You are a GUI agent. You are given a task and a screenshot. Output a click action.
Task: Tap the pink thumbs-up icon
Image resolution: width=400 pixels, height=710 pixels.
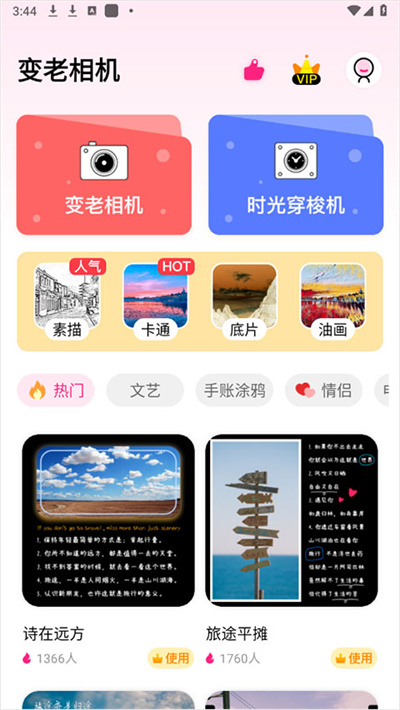click(254, 70)
